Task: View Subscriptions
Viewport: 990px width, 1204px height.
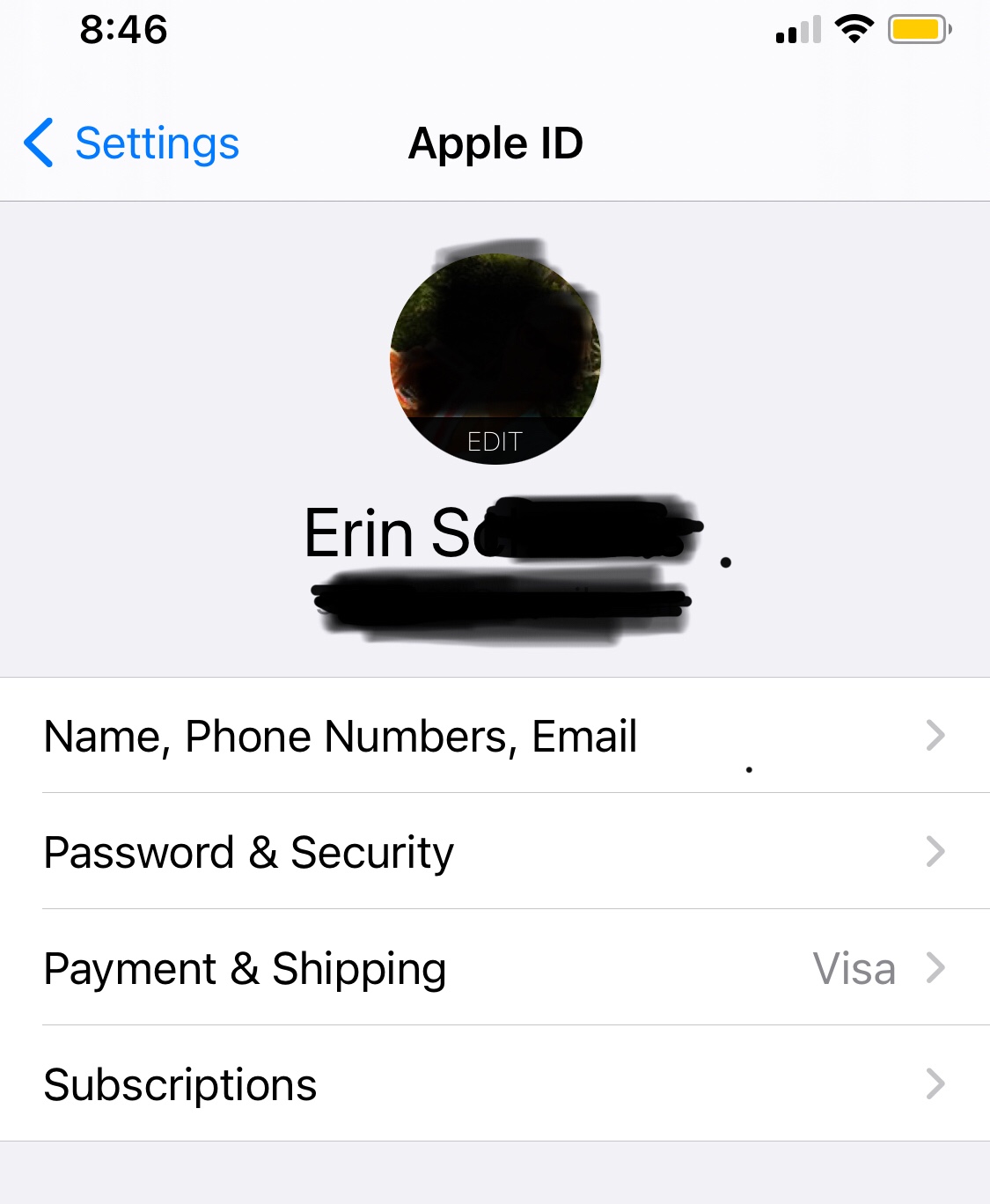Action: pyautogui.click(x=495, y=1084)
